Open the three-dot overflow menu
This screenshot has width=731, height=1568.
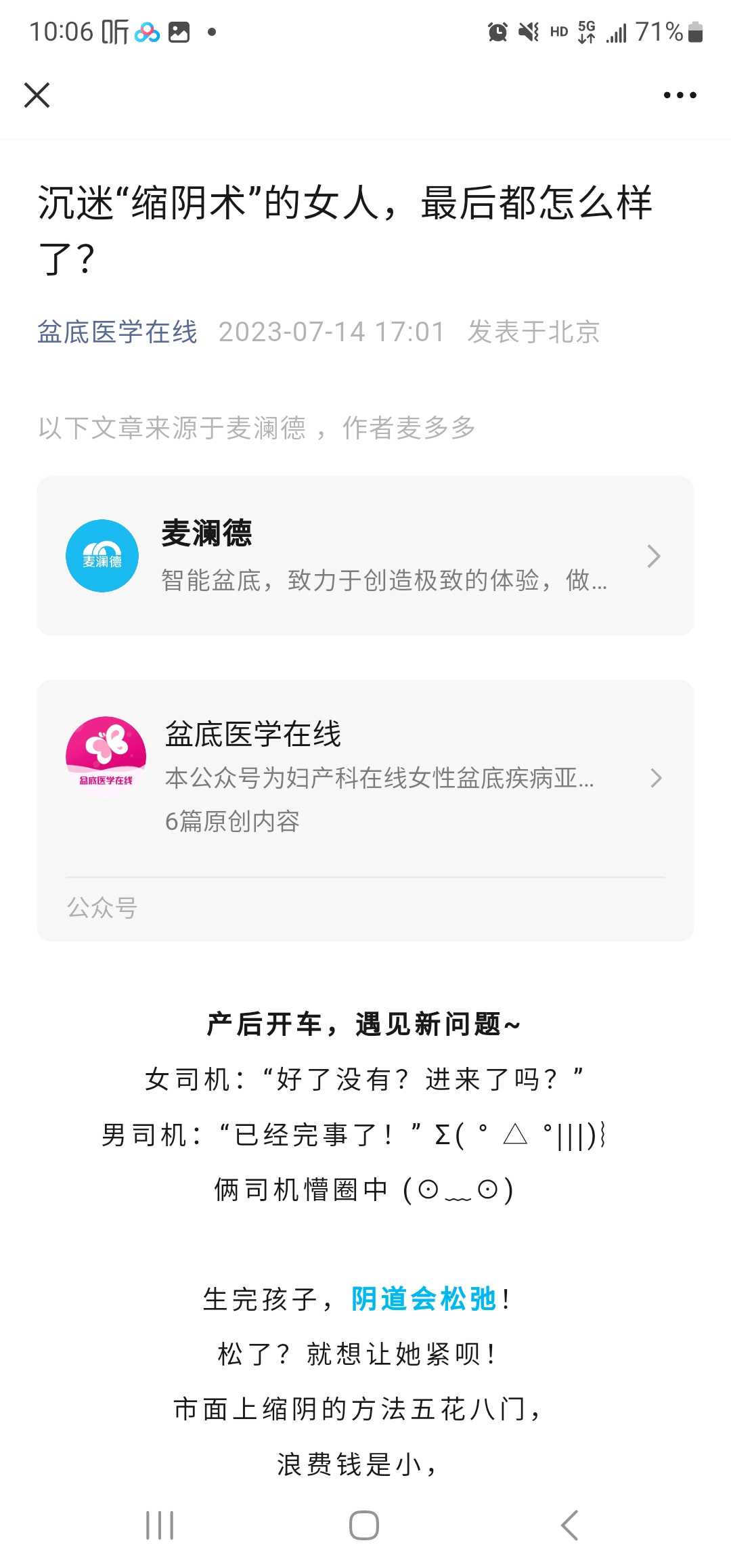point(680,95)
